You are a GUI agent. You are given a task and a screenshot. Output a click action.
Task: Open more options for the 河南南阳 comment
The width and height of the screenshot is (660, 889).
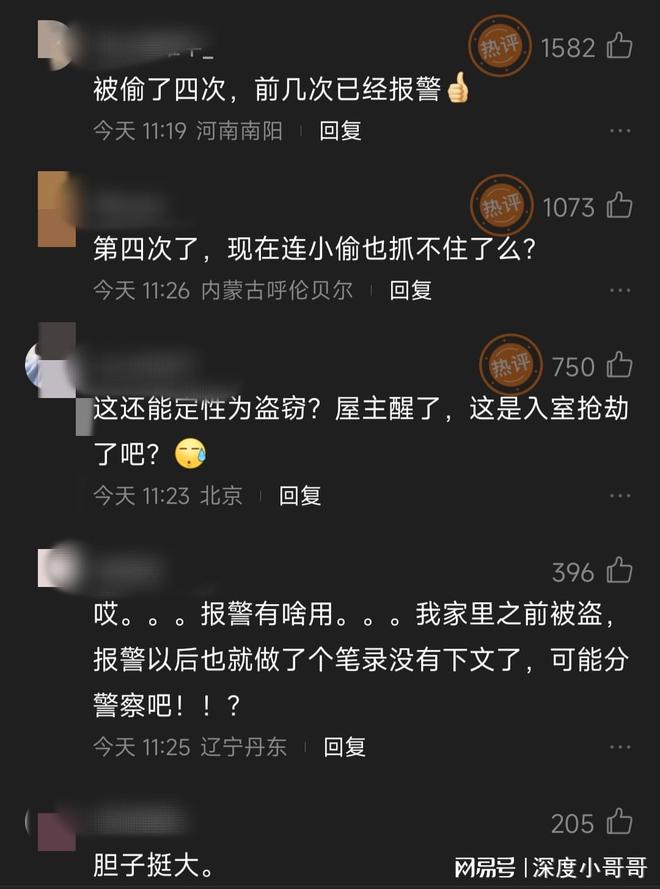[620, 132]
